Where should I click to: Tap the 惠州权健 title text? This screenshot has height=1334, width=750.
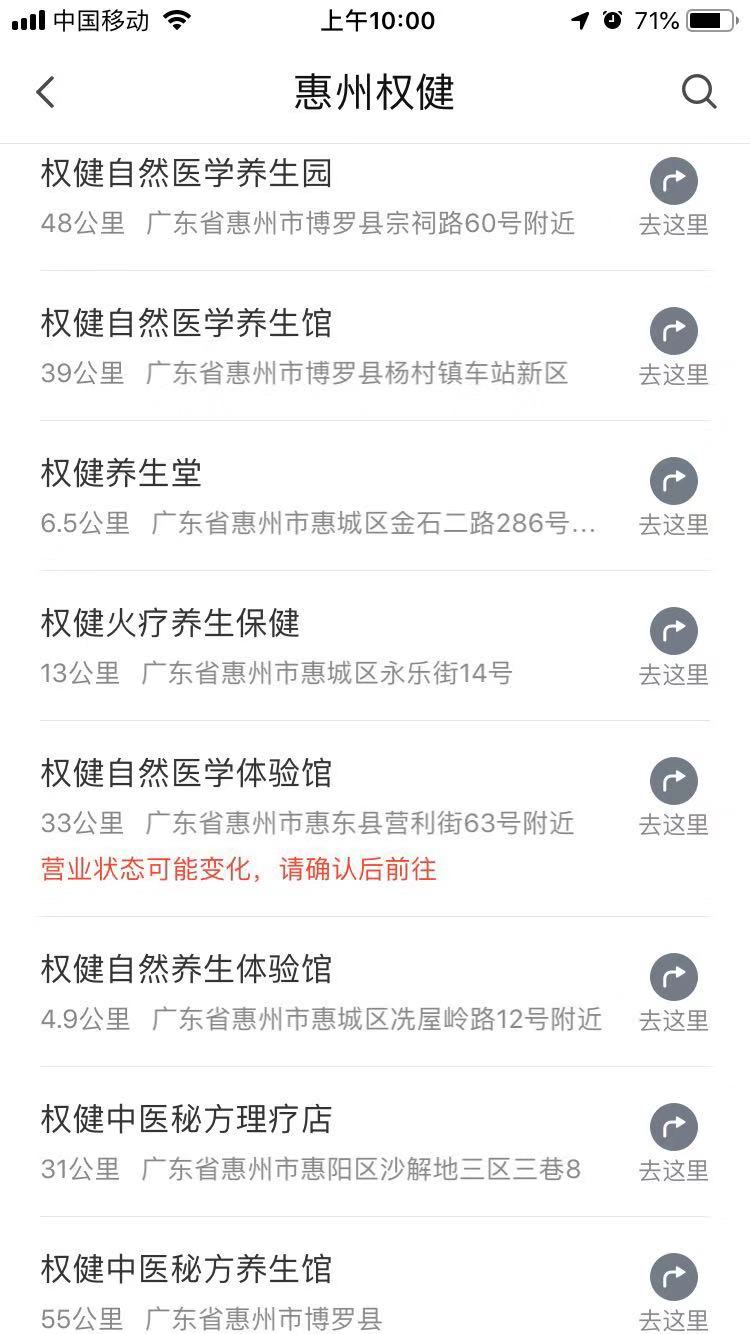[375, 92]
